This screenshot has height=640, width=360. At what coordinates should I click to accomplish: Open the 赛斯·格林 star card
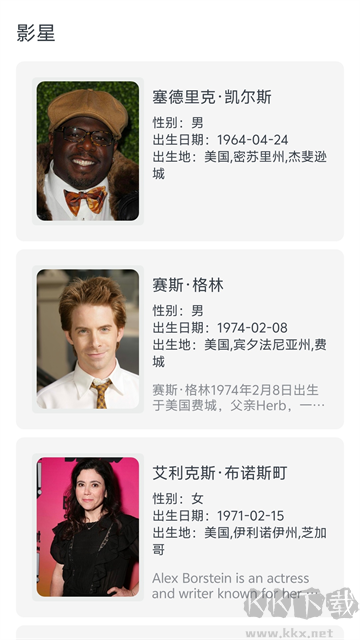pyautogui.click(x=180, y=339)
